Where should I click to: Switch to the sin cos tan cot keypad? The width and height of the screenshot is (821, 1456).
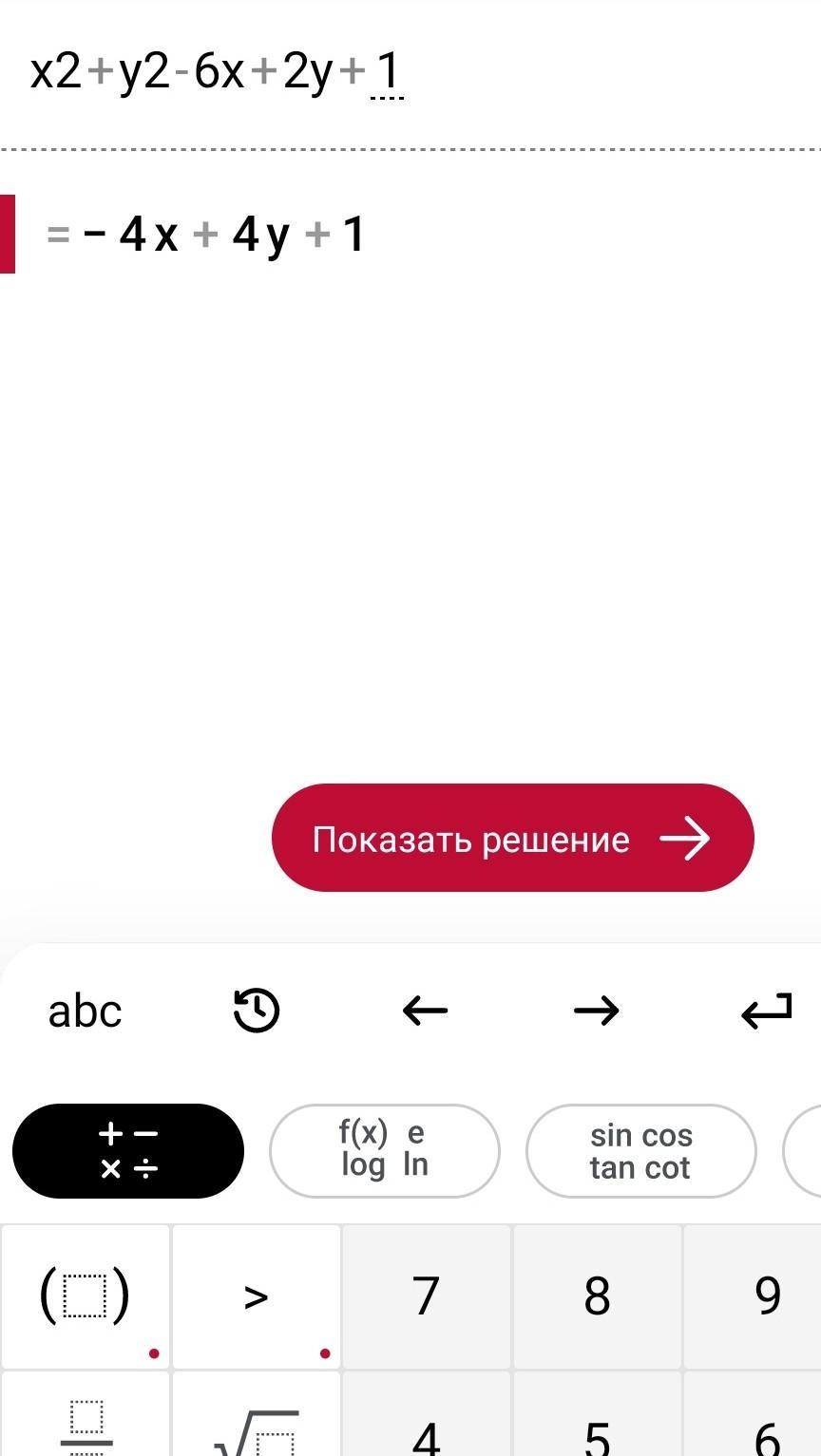(641, 1151)
